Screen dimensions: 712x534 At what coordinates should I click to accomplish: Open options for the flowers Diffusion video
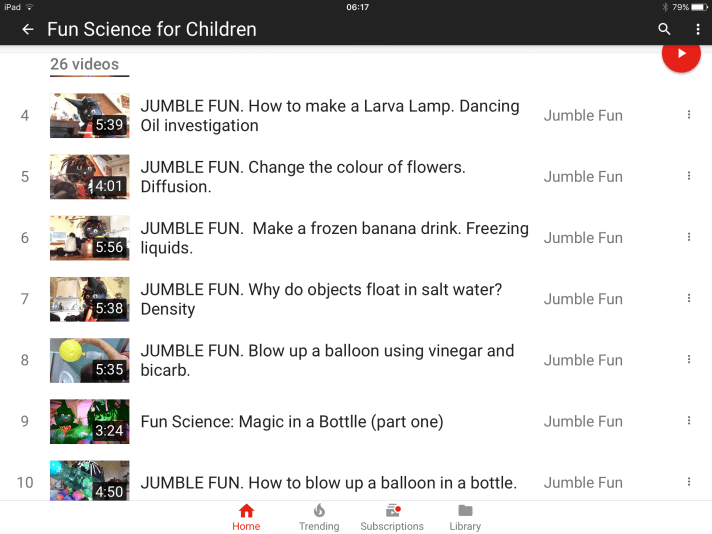click(x=689, y=176)
